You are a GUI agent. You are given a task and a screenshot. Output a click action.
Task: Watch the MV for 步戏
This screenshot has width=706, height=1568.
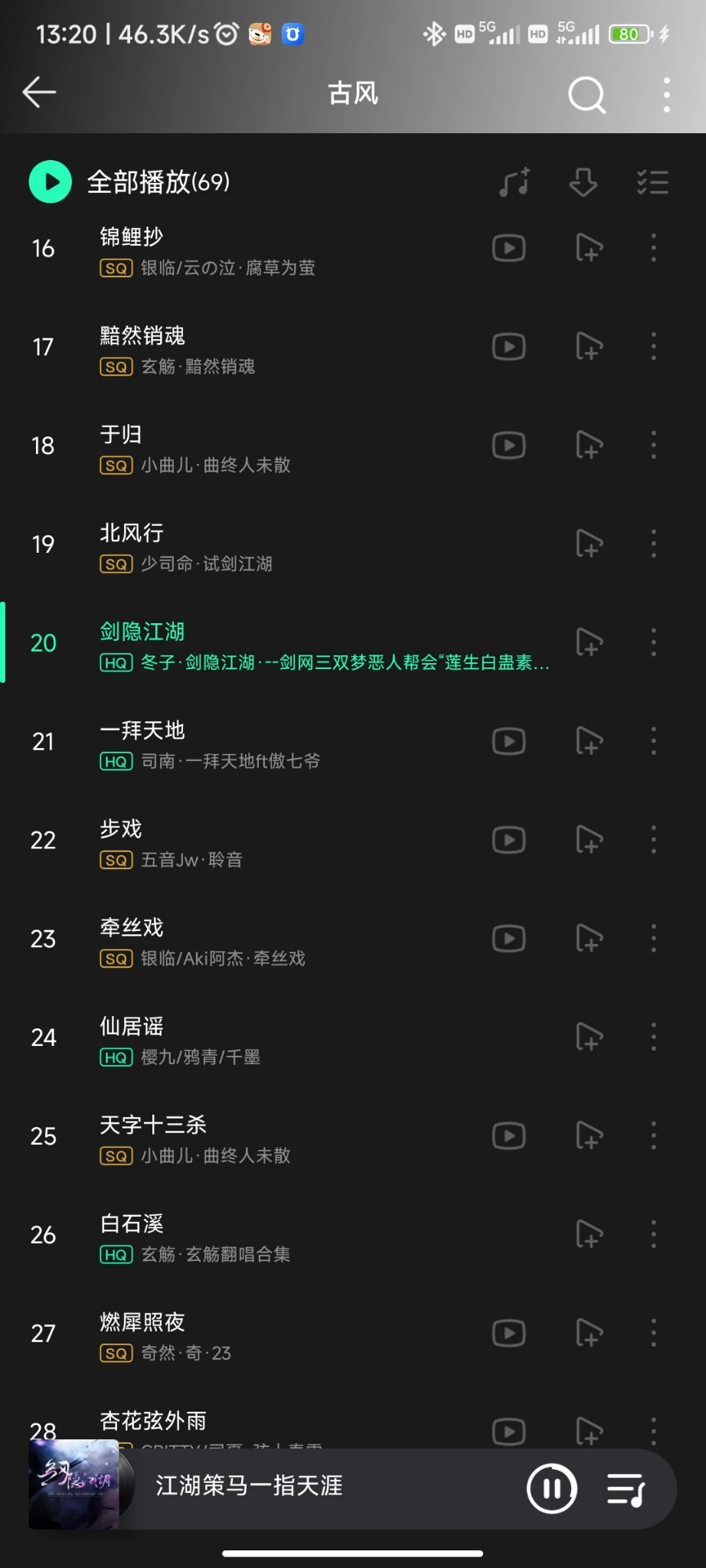pyautogui.click(x=508, y=840)
